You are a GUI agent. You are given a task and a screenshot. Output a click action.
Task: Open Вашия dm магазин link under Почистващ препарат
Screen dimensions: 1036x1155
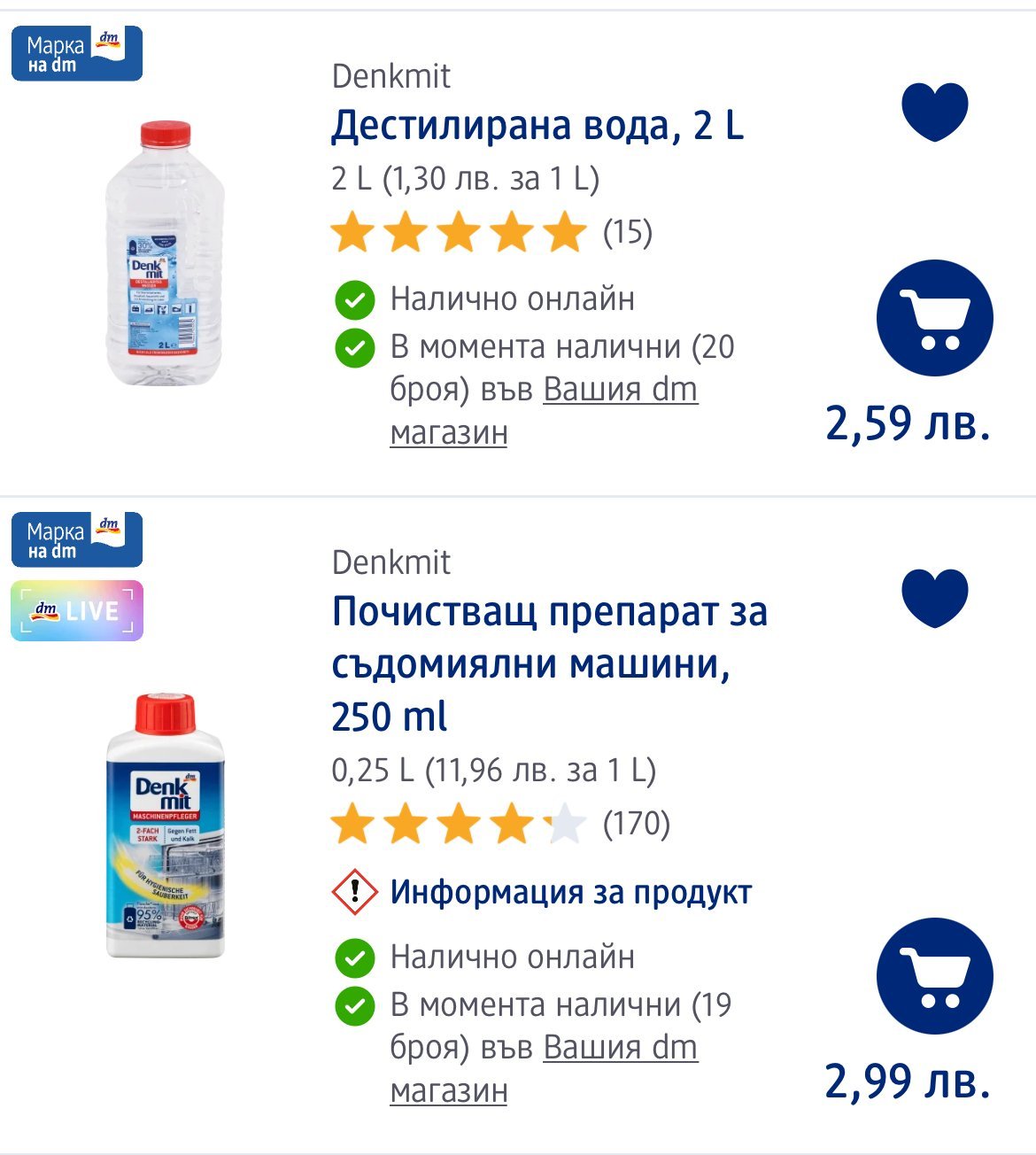620,1048
